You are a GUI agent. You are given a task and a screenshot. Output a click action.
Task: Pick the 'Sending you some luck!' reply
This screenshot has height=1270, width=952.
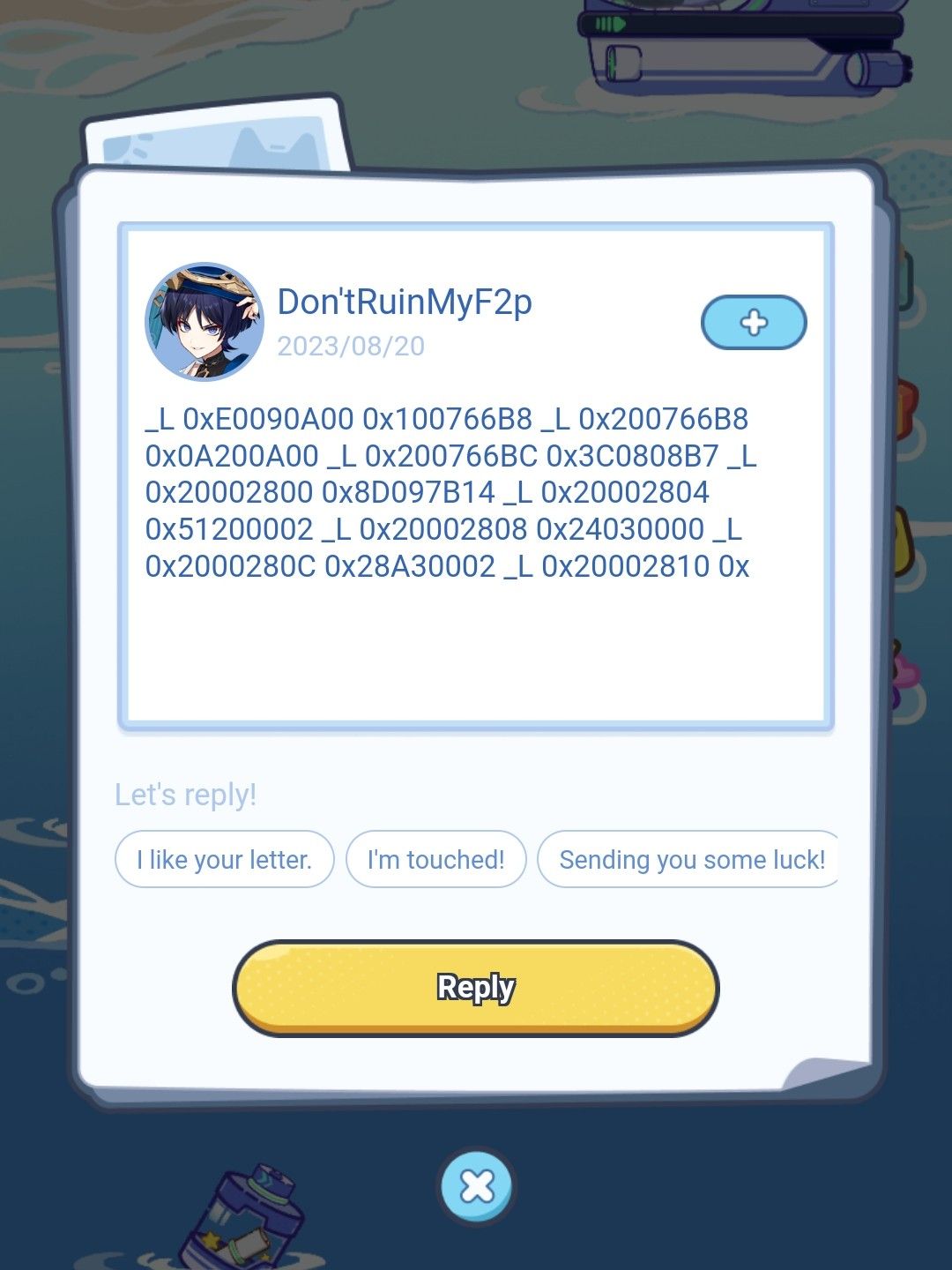pos(690,859)
